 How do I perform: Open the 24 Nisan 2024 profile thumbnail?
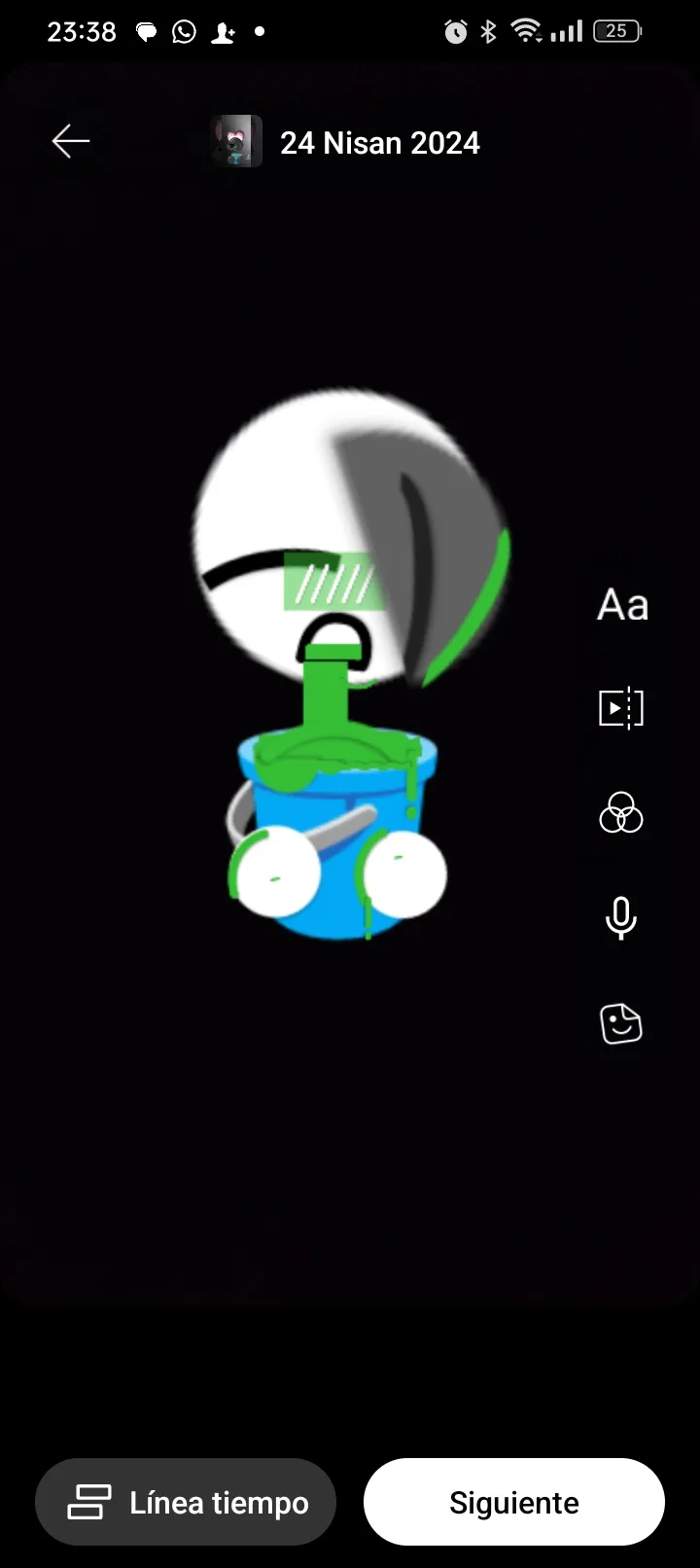237,142
